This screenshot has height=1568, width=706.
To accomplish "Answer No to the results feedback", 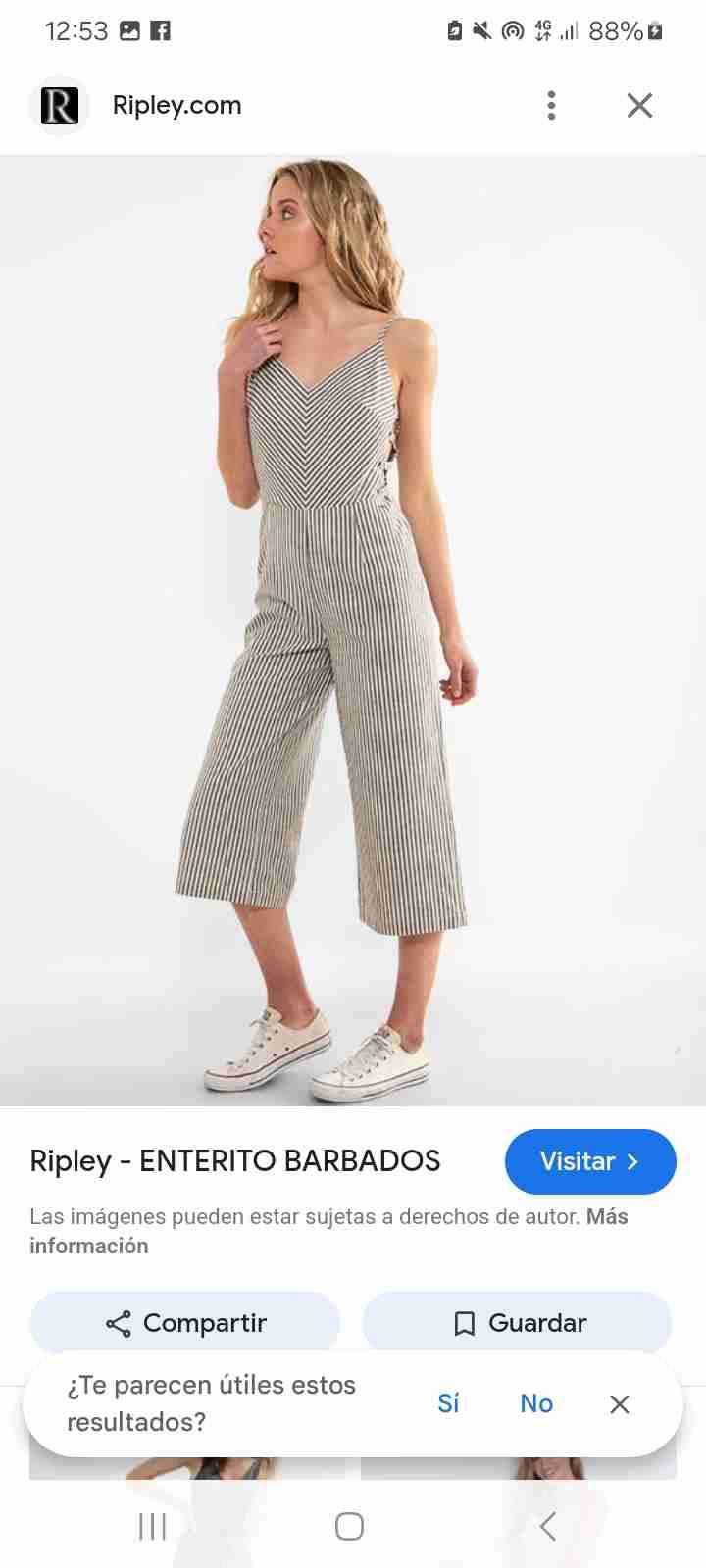I will [536, 1403].
